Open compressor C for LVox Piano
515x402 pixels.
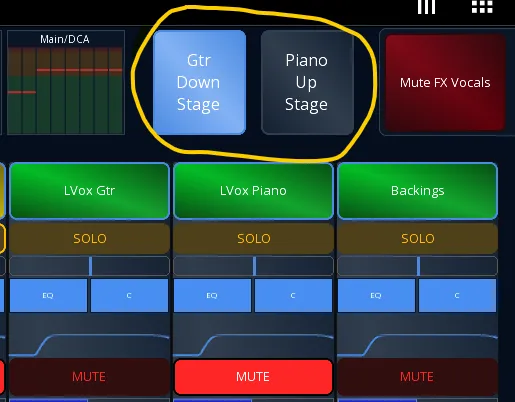point(293,296)
